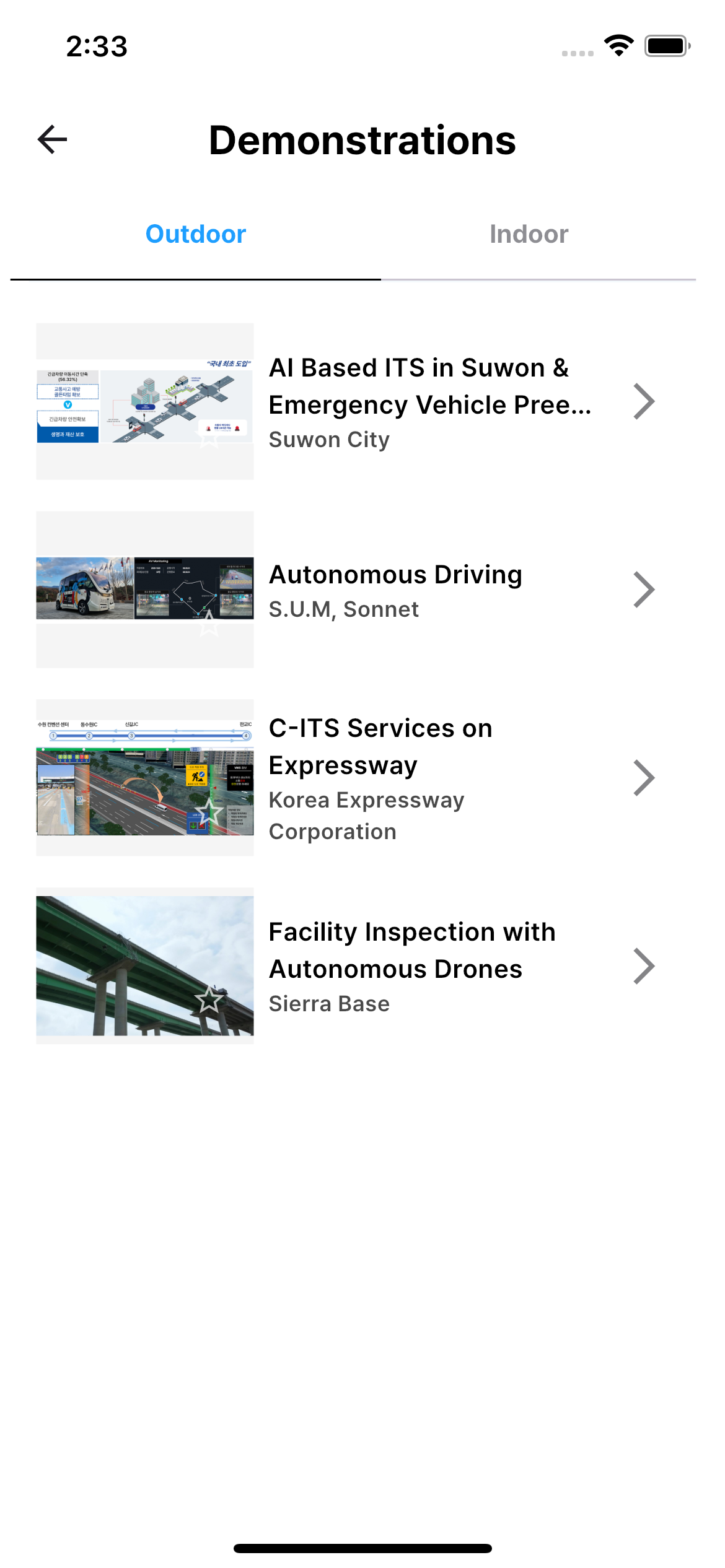Unfavorite the Facility Inspection demonstration
This screenshot has width=725, height=1568.
(x=208, y=1000)
